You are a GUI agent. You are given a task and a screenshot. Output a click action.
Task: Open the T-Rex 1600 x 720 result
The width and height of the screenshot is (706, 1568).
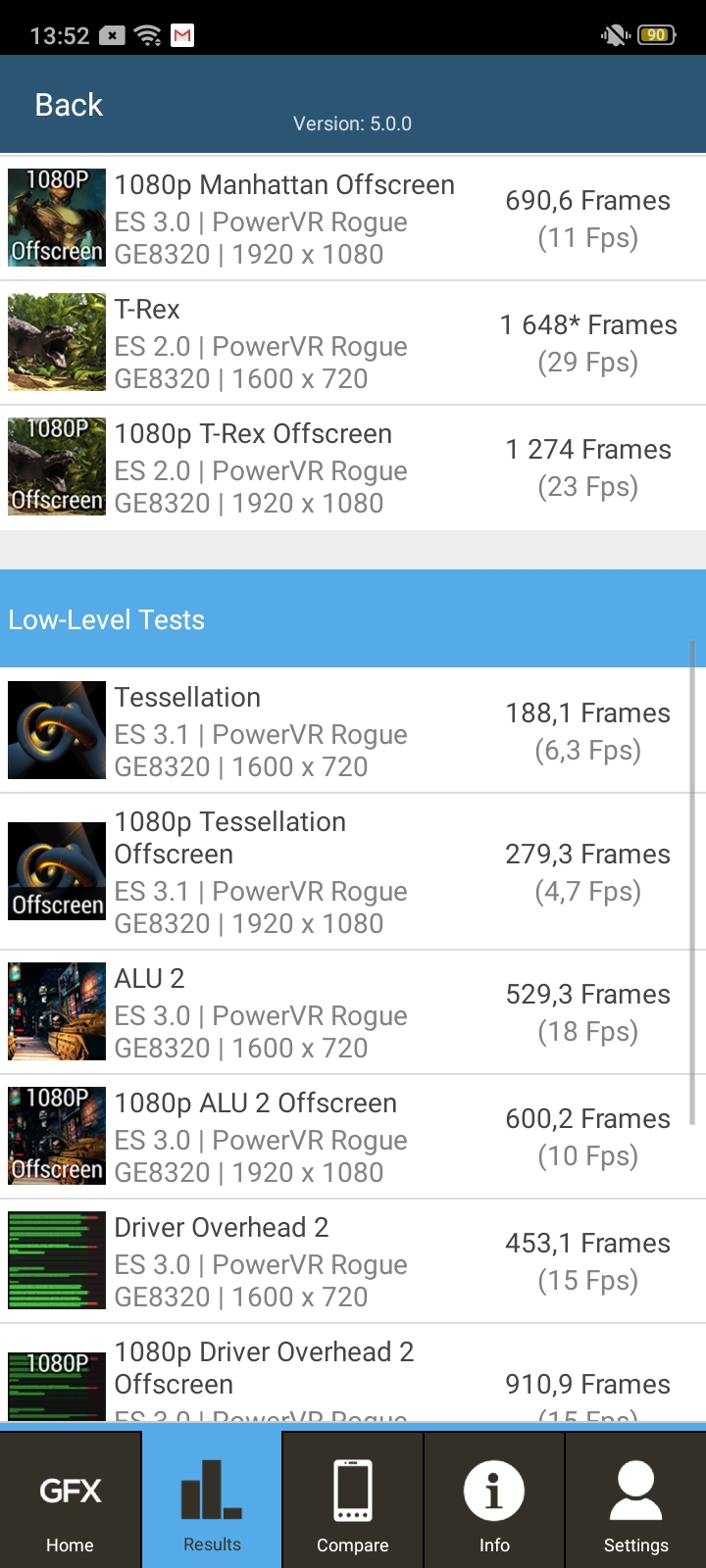pyautogui.click(x=353, y=343)
